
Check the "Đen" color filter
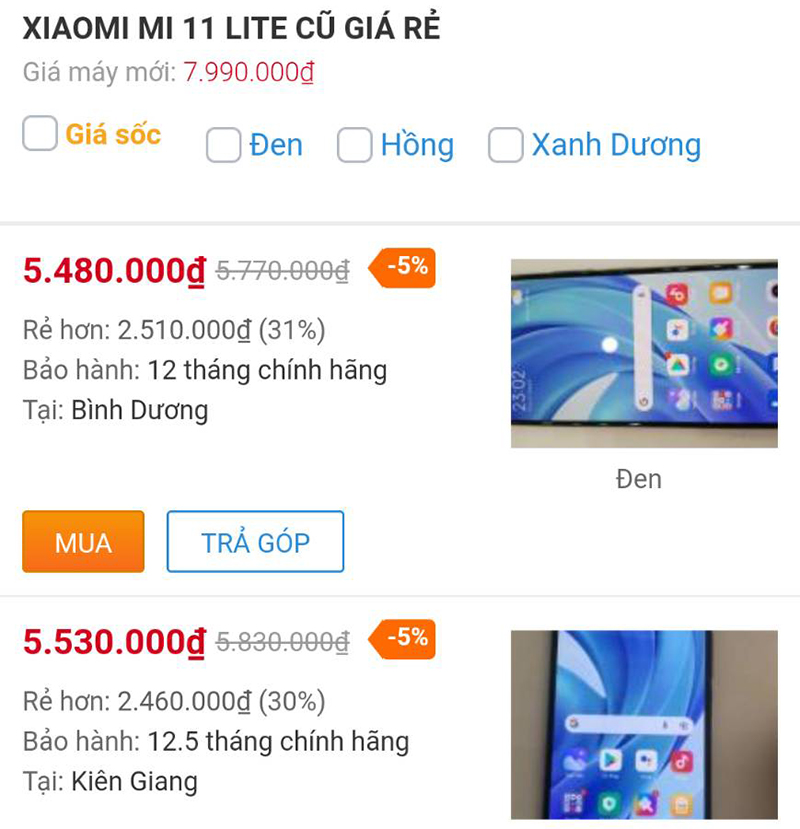[x=222, y=146]
